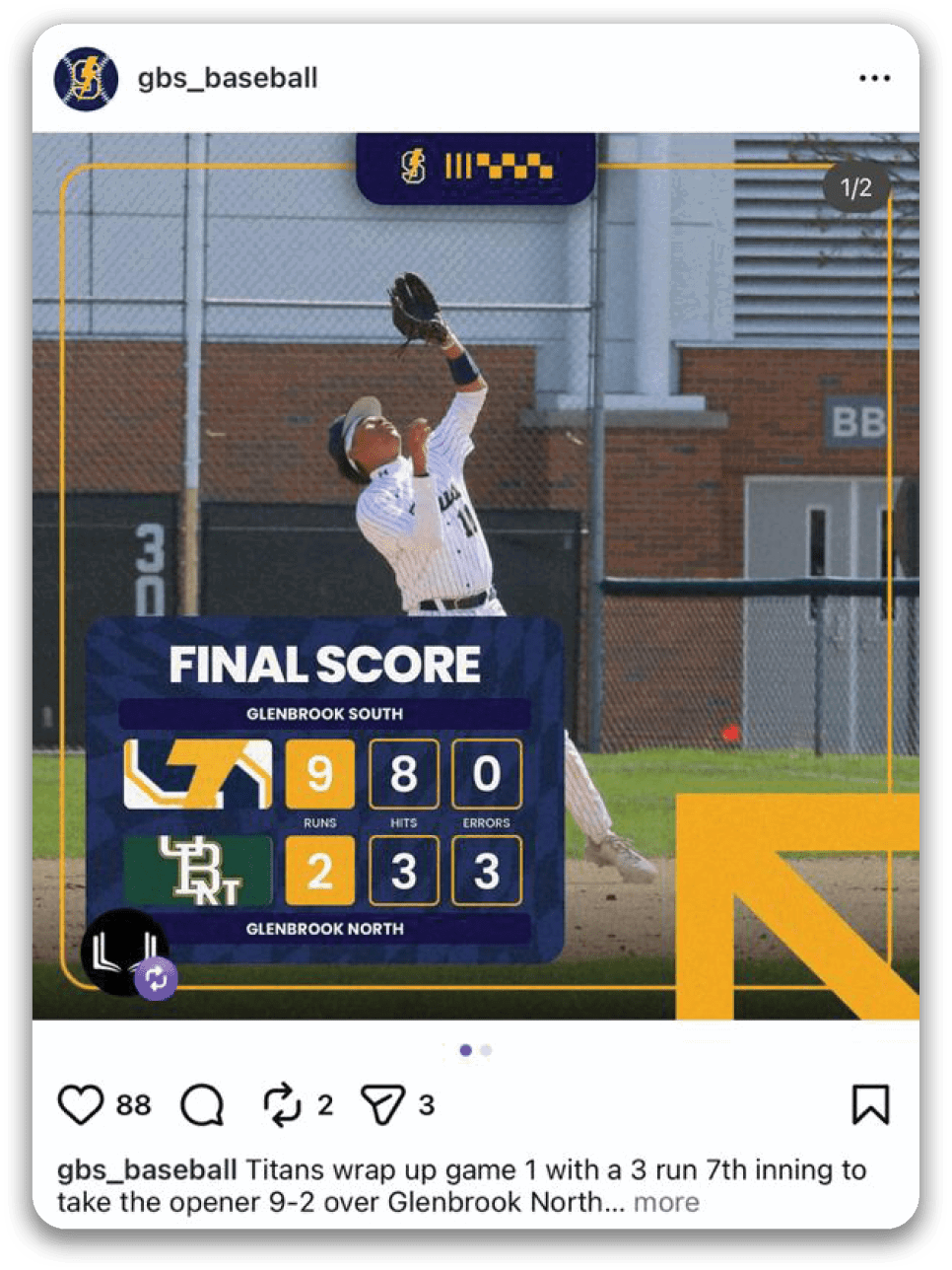
Task: Open the gbs_baseball profile picture
Action: click(x=86, y=79)
